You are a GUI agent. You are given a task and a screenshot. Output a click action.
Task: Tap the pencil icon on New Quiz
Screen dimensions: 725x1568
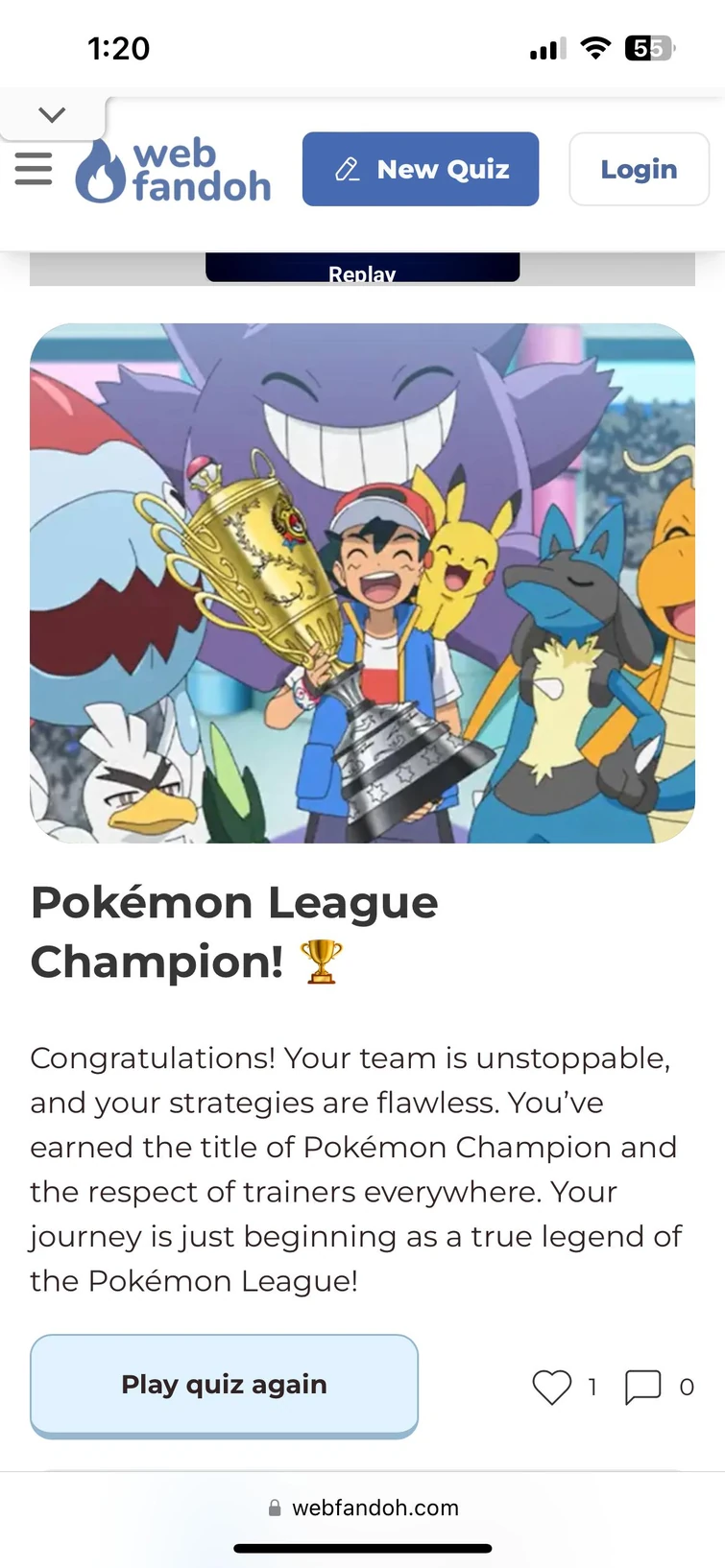347,168
